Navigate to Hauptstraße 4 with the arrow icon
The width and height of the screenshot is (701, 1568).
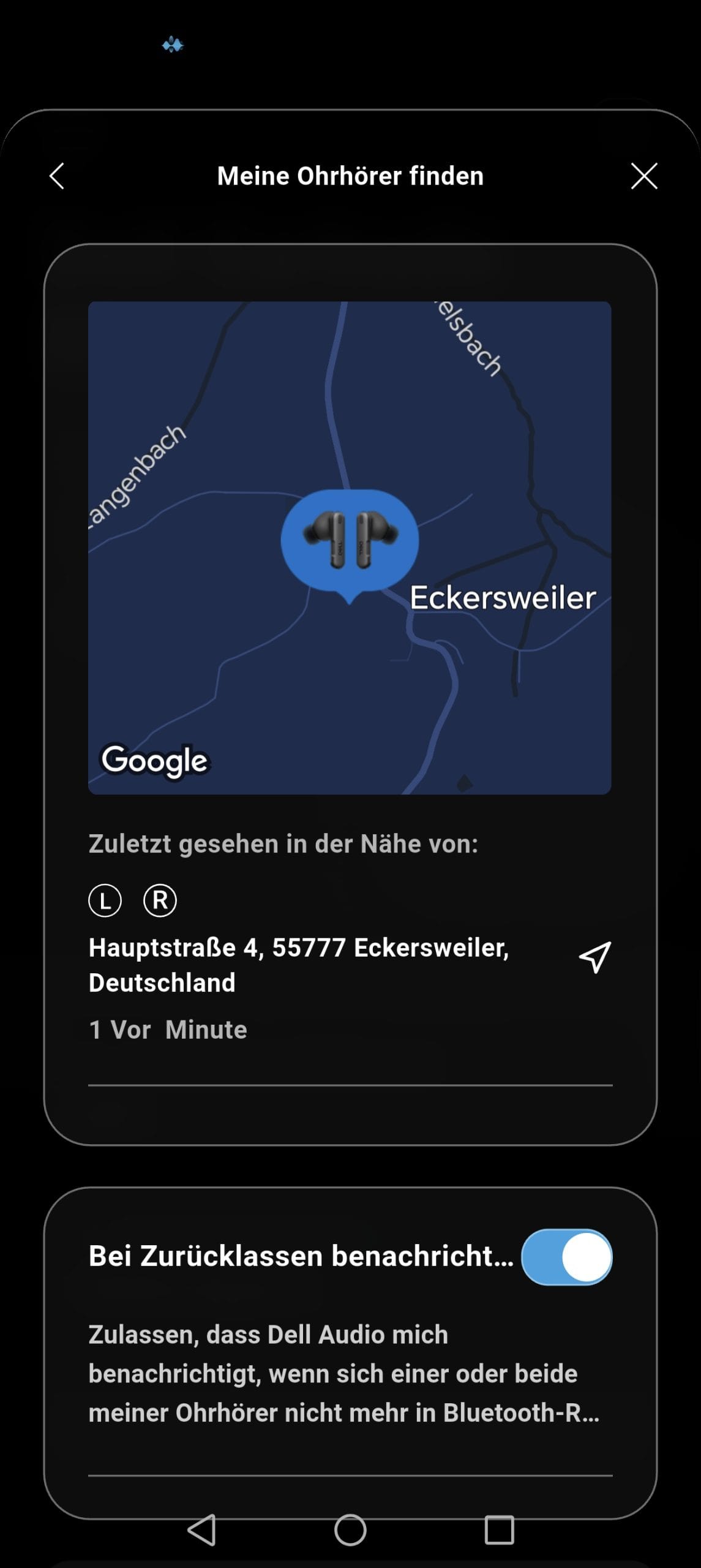594,957
